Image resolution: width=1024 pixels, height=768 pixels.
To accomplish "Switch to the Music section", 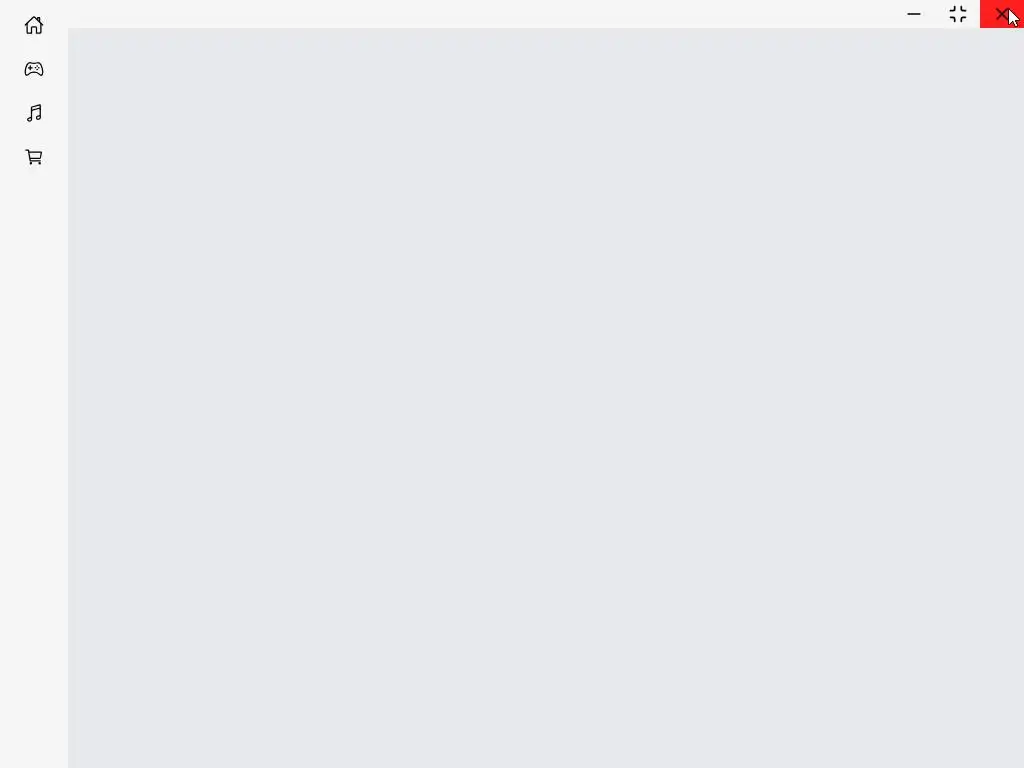I will [34, 113].
